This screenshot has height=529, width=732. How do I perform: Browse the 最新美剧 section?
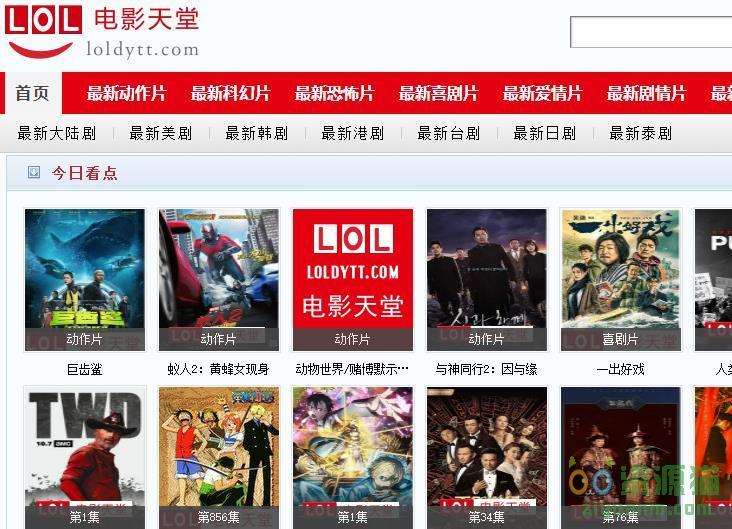[x=161, y=133]
